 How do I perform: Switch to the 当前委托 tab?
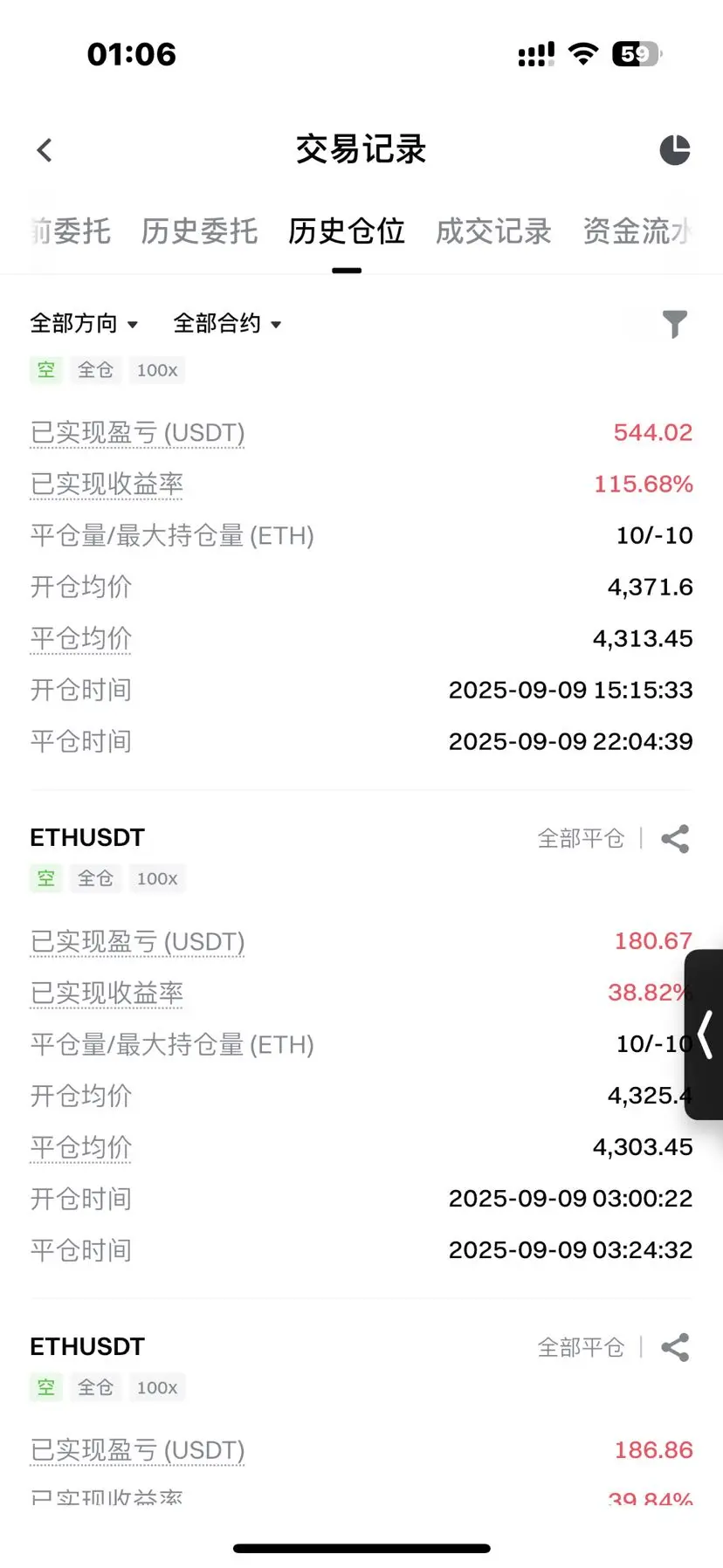pos(70,231)
